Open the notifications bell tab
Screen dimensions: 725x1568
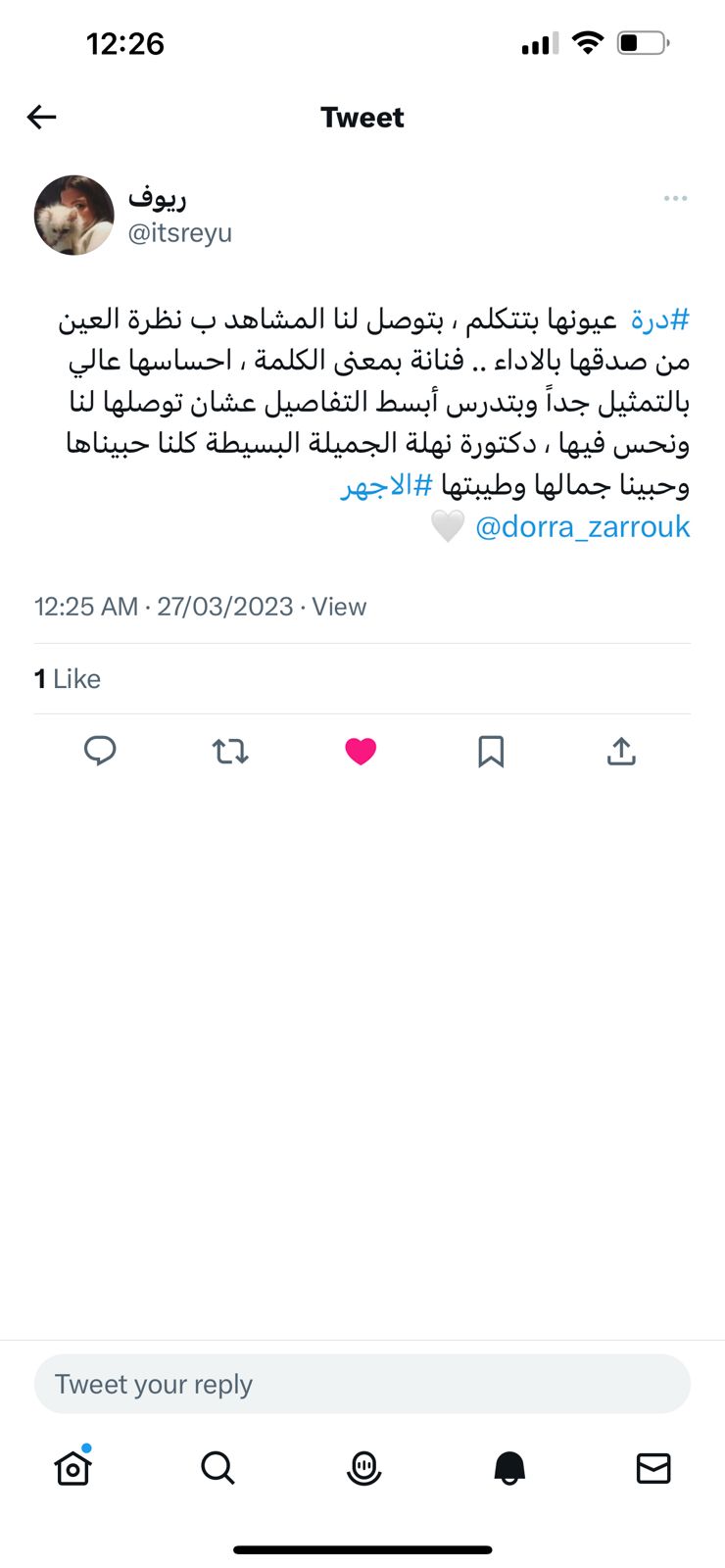[509, 1468]
